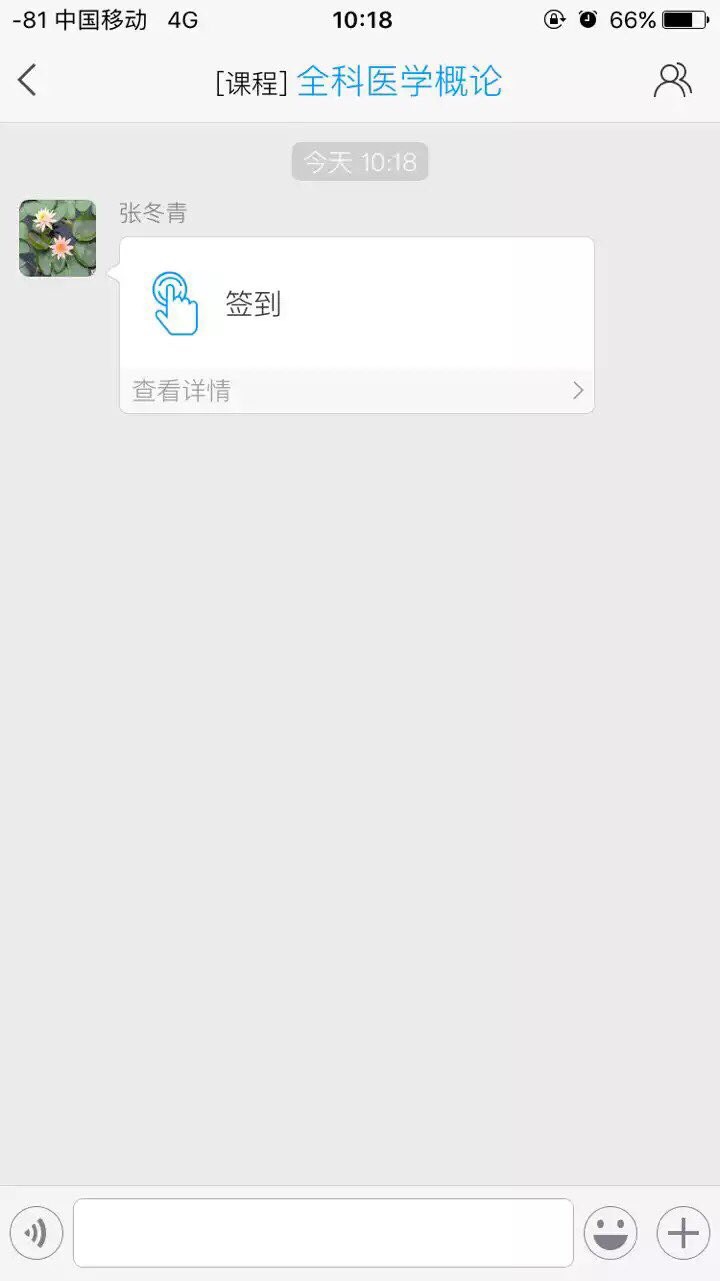Open 张冬青's profile avatar
This screenshot has height=1281, width=720.
point(58,238)
